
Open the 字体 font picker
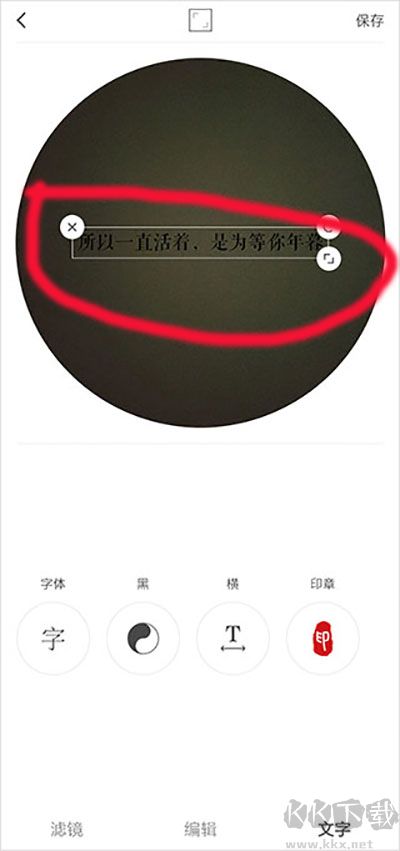coord(53,638)
